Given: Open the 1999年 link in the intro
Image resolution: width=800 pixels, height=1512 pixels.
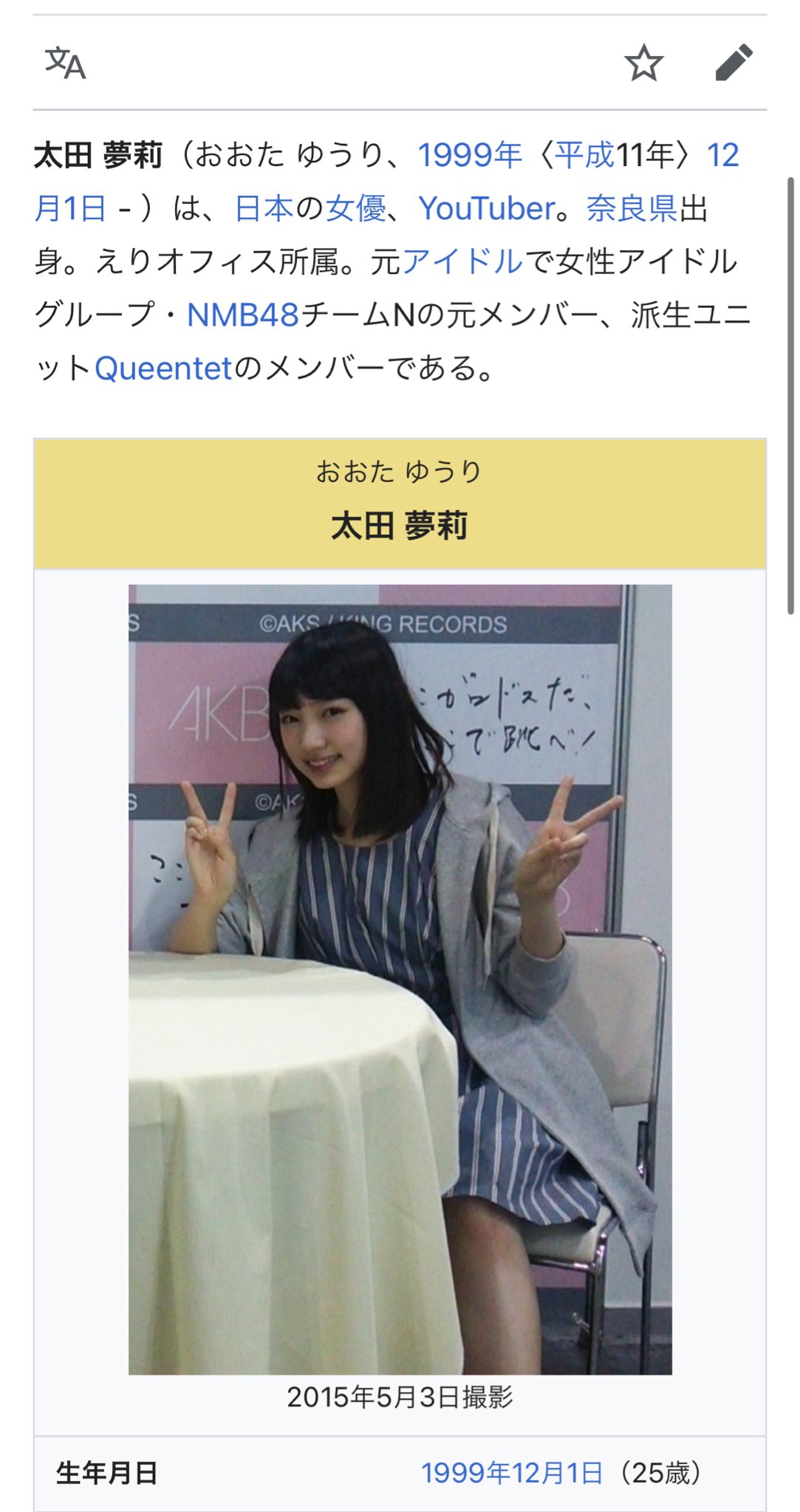Looking at the screenshot, I should point(470,156).
